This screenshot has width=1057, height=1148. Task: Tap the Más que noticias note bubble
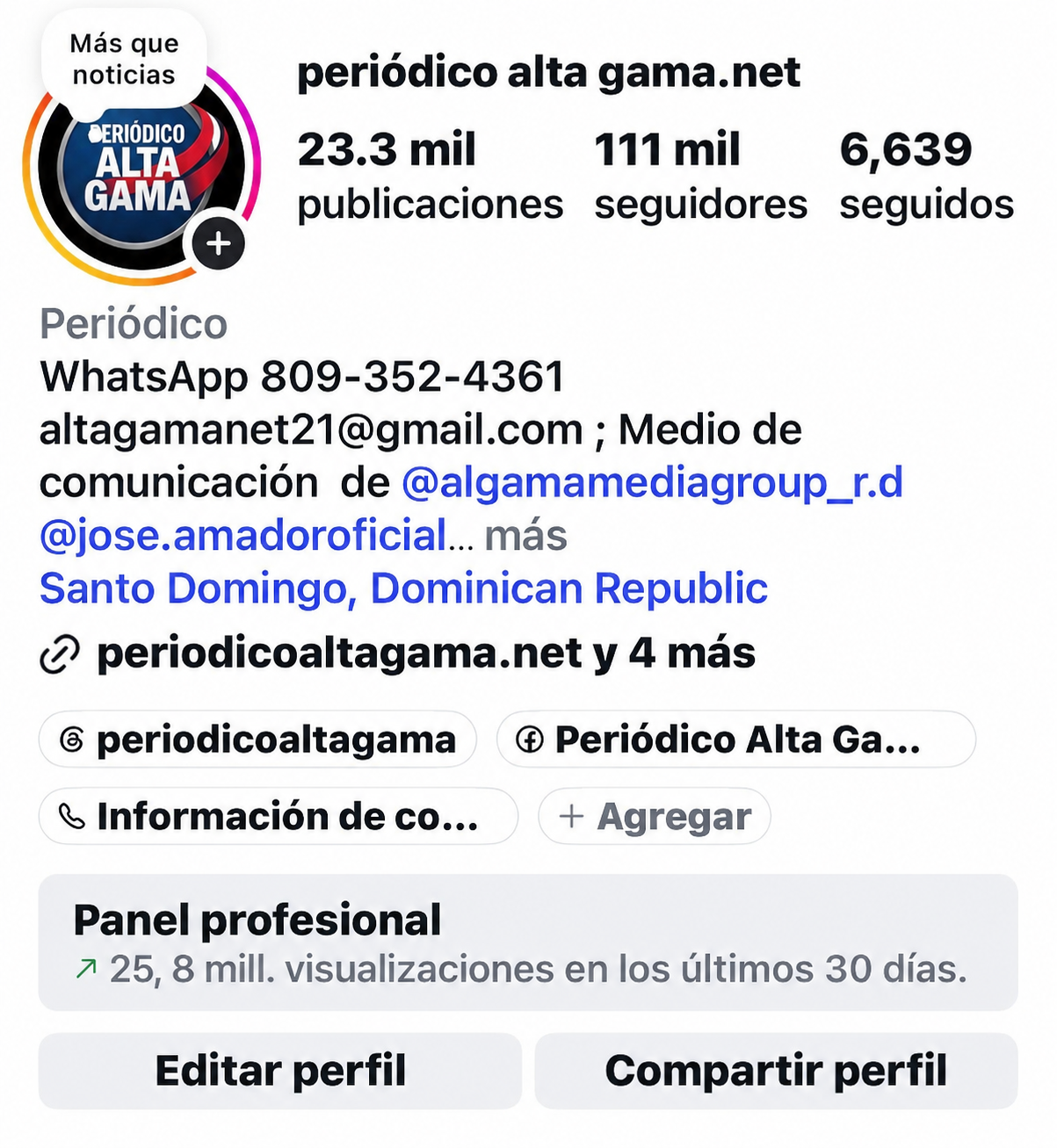124,60
